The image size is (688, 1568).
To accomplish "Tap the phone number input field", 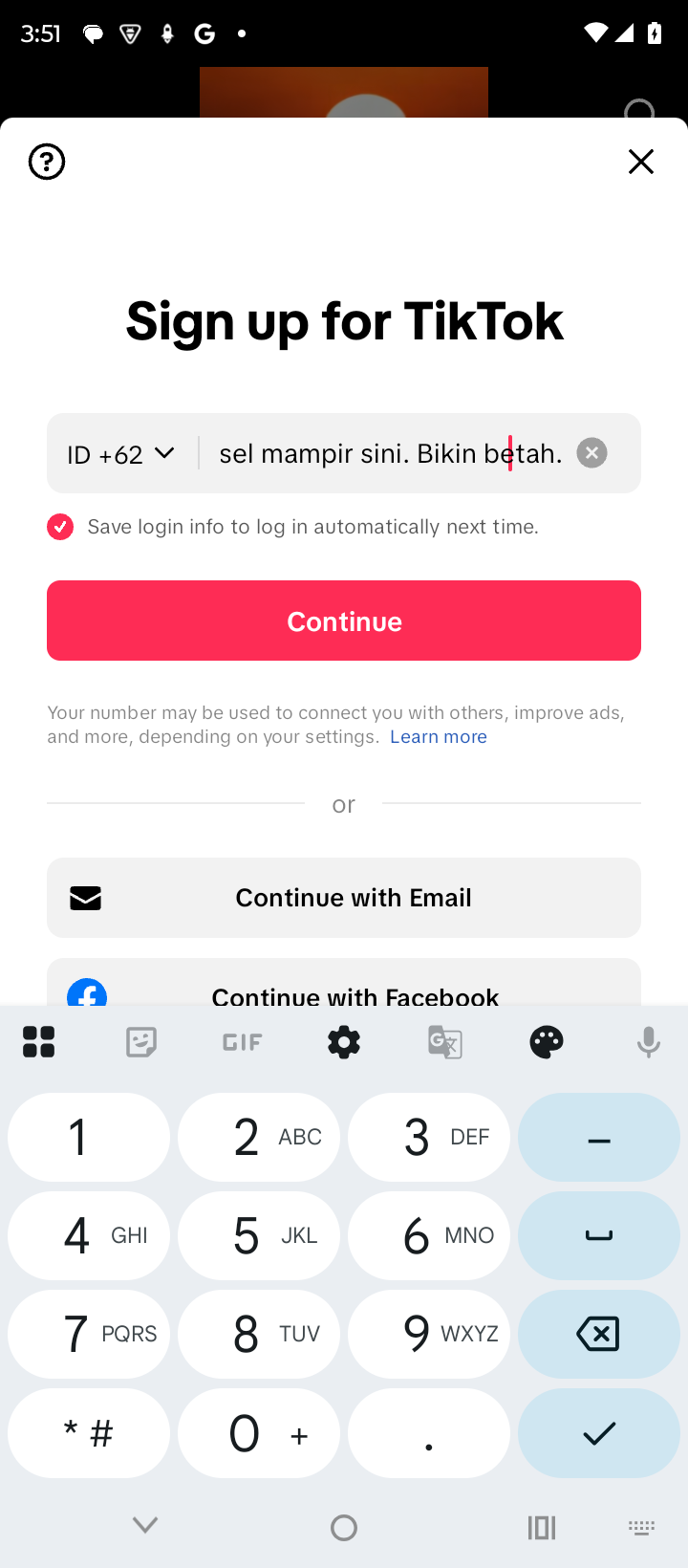I will coord(390,453).
